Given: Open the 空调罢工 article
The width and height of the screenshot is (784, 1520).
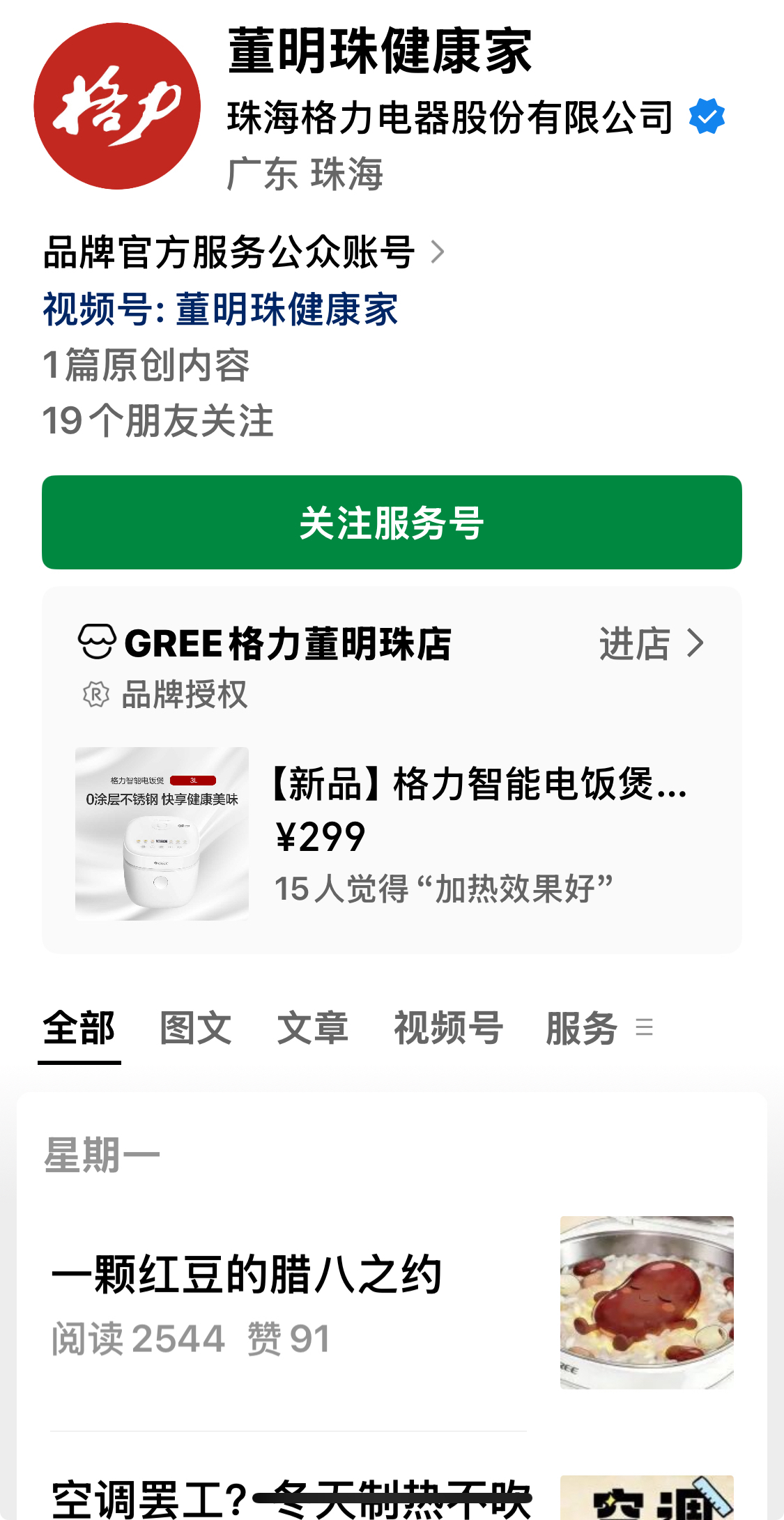Looking at the screenshot, I should tap(293, 1498).
